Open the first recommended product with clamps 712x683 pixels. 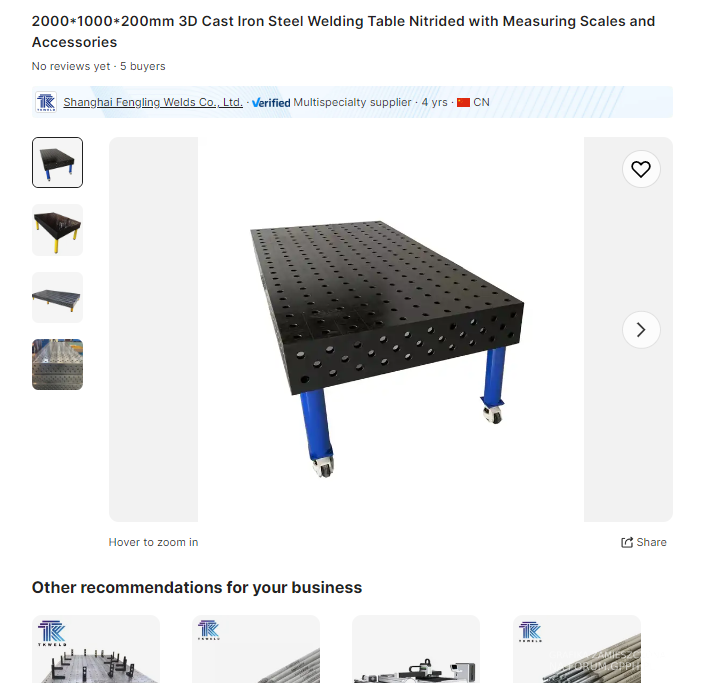click(x=96, y=650)
